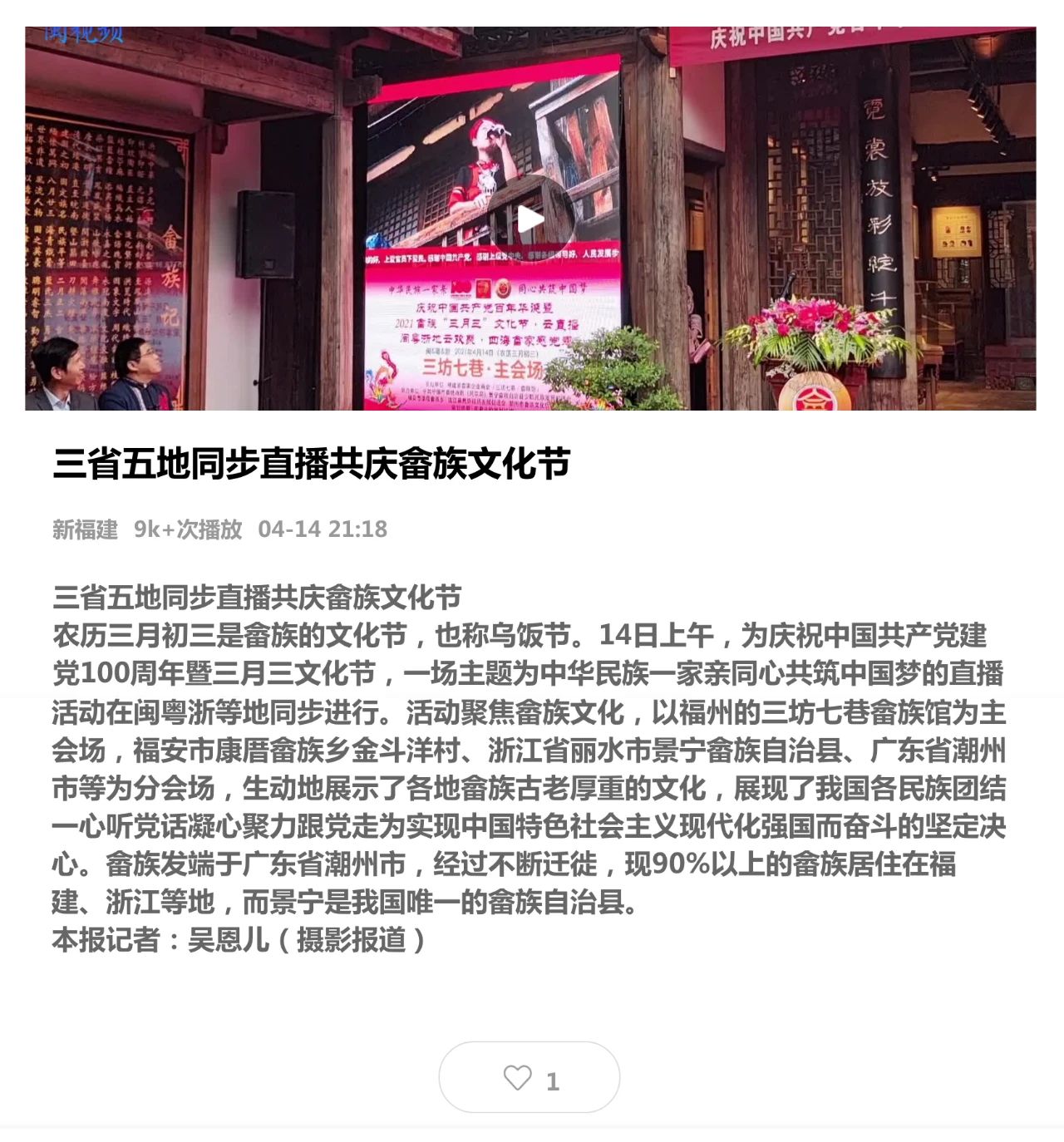
Task: Play the She culture festival video
Action: coord(530,219)
